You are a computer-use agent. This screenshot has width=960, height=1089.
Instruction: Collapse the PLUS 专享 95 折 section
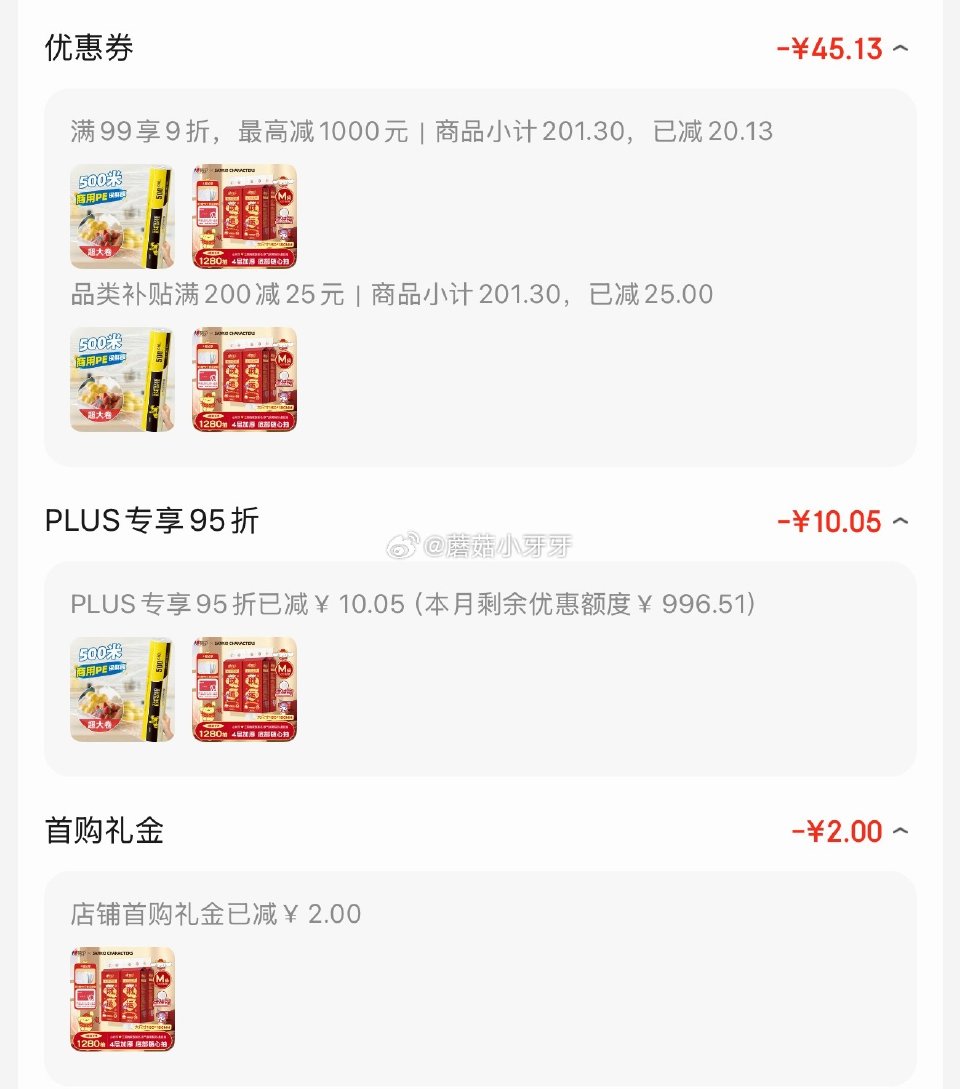point(898,521)
